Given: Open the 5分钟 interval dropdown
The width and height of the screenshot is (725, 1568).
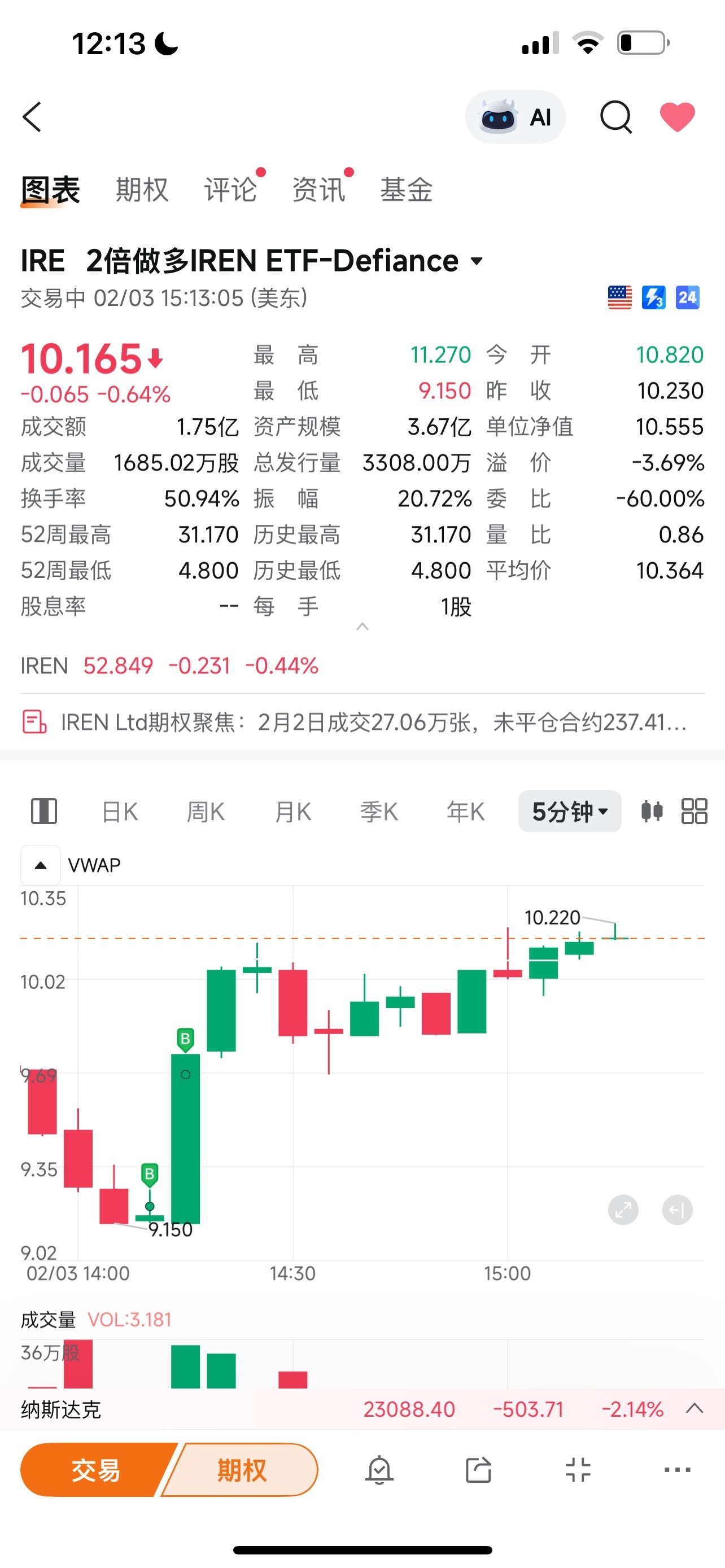Looking at the screenshot, I should click(569, 812).
